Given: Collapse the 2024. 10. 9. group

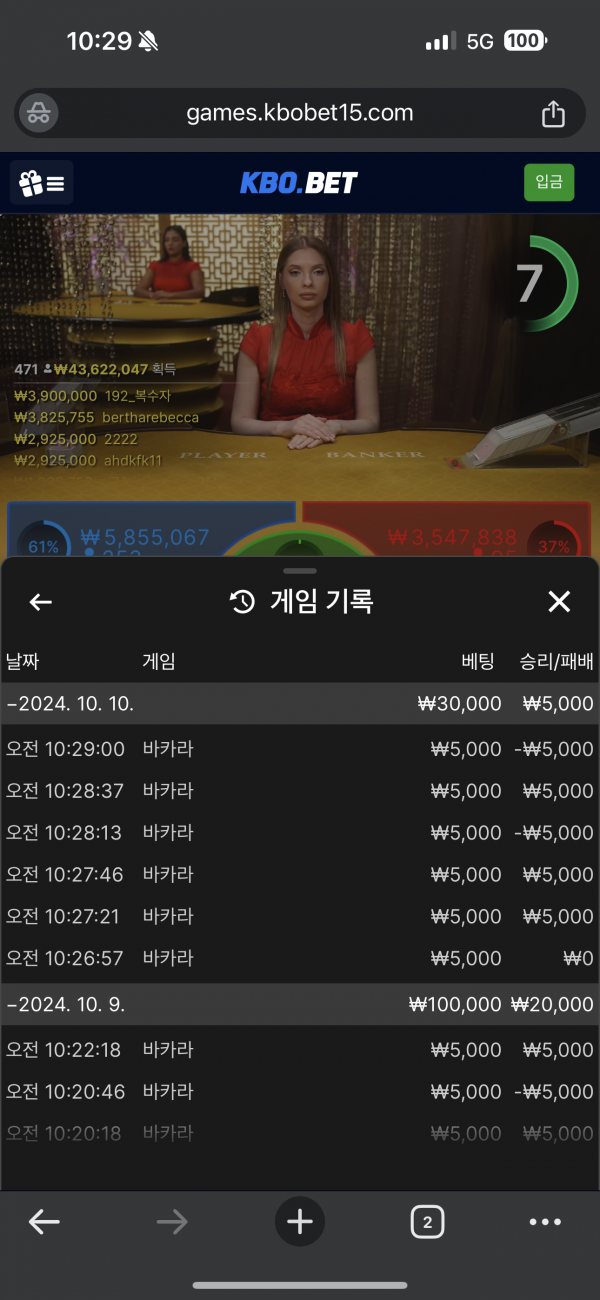Looking at the screenshot, I should (x=65, y=1005).
